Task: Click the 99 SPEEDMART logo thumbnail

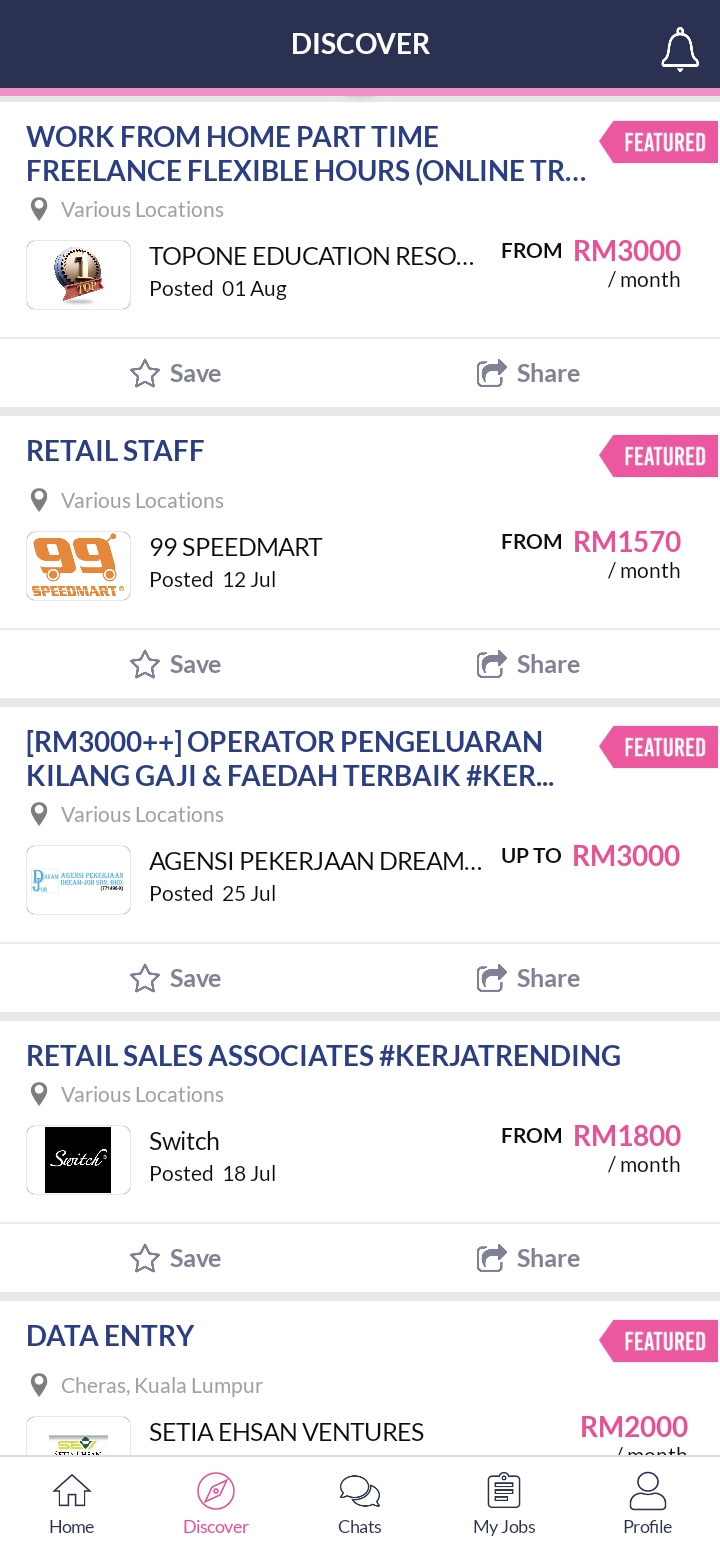Action: [x=78, y=565]
